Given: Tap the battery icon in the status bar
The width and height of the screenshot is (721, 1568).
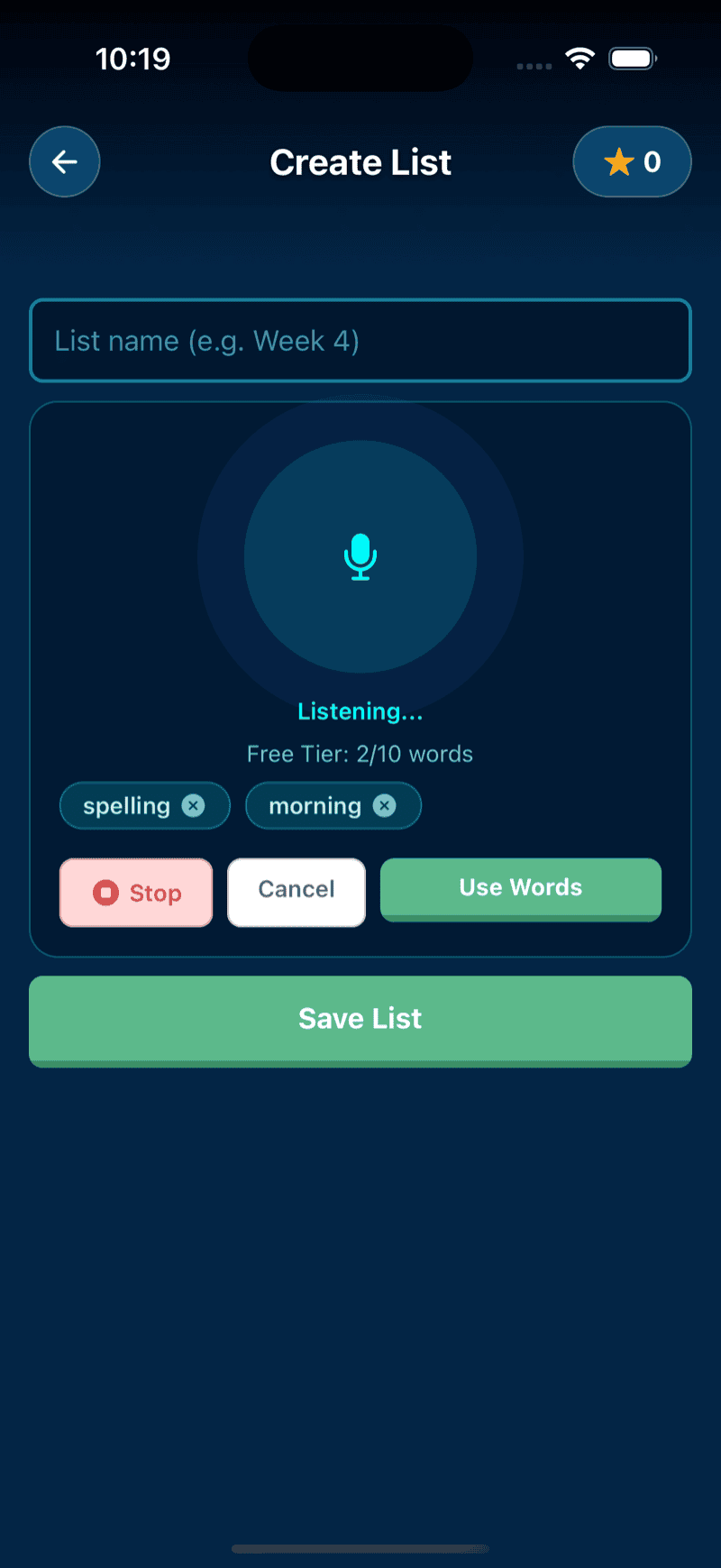Looking at the screenshot, I should pos(633,58).
